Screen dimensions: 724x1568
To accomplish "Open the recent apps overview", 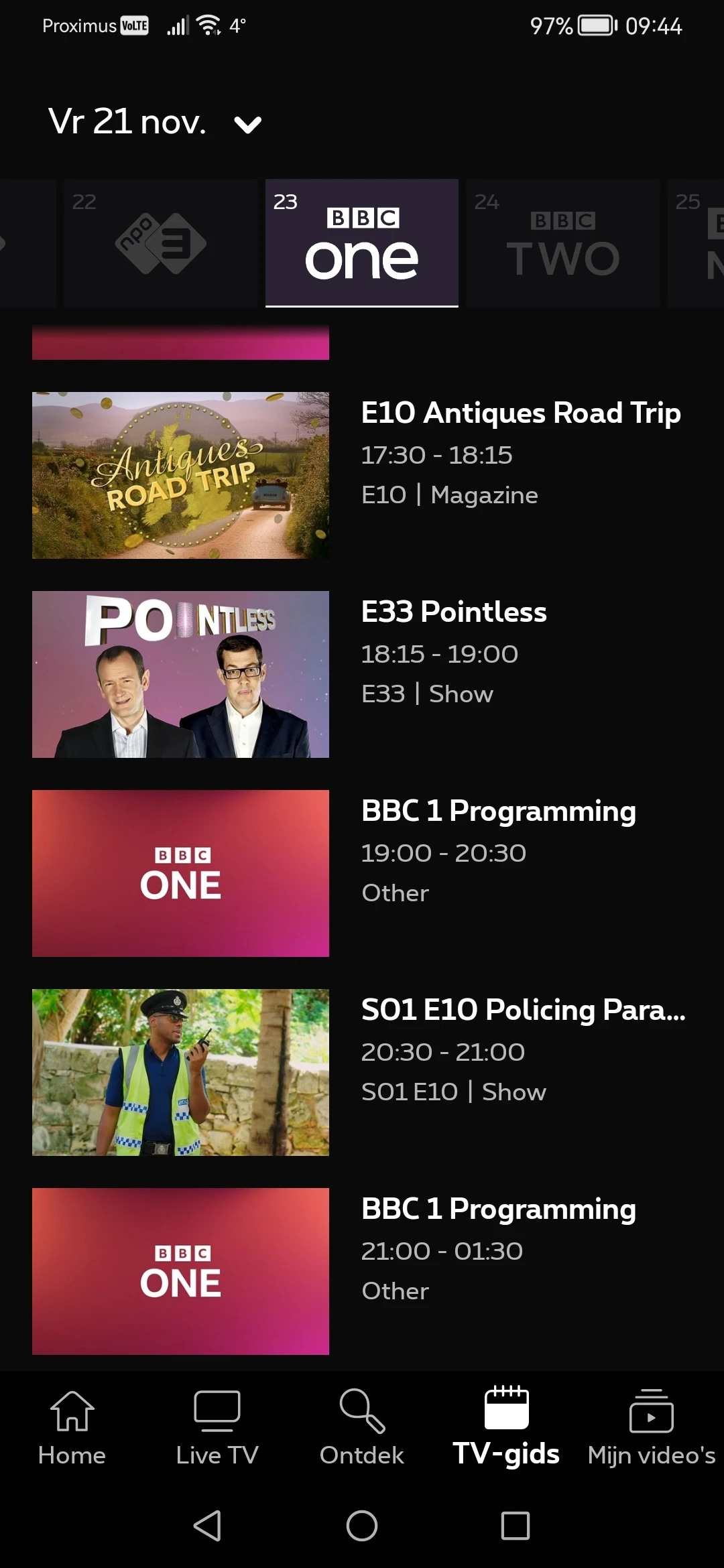I will pyautogui.click(x=516, y=1526).
